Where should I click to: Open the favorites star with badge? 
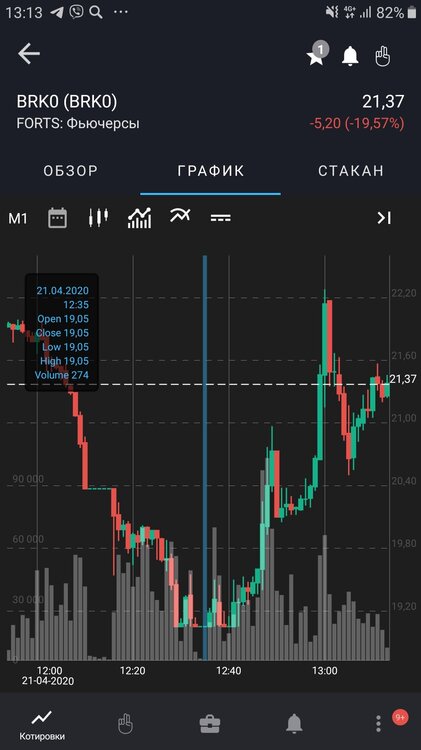point(317,54)
